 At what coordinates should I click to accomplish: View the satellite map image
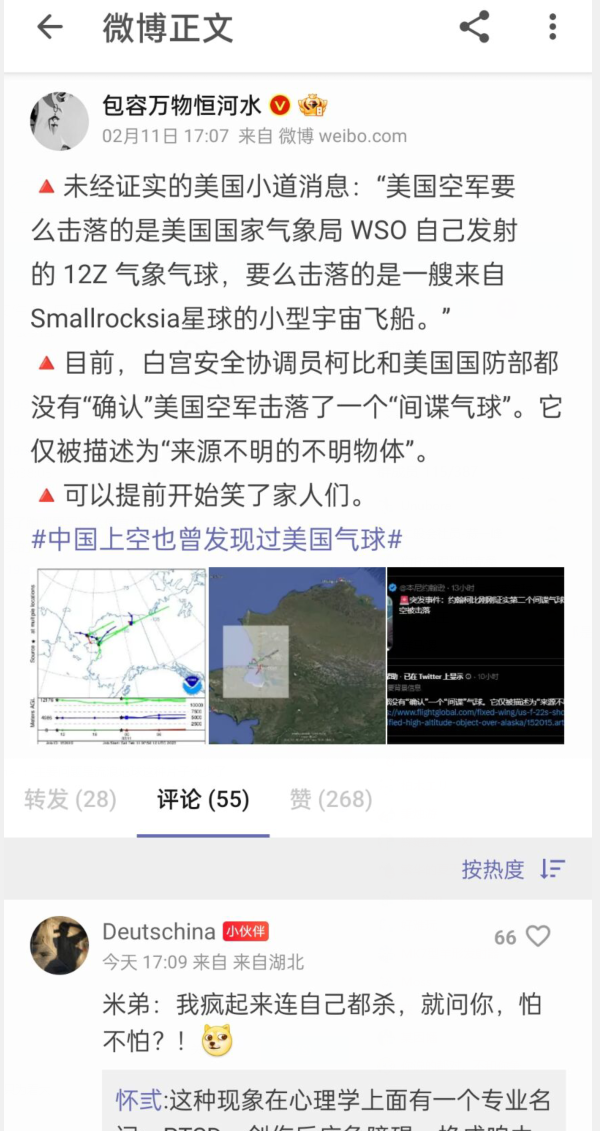(297, 656)
